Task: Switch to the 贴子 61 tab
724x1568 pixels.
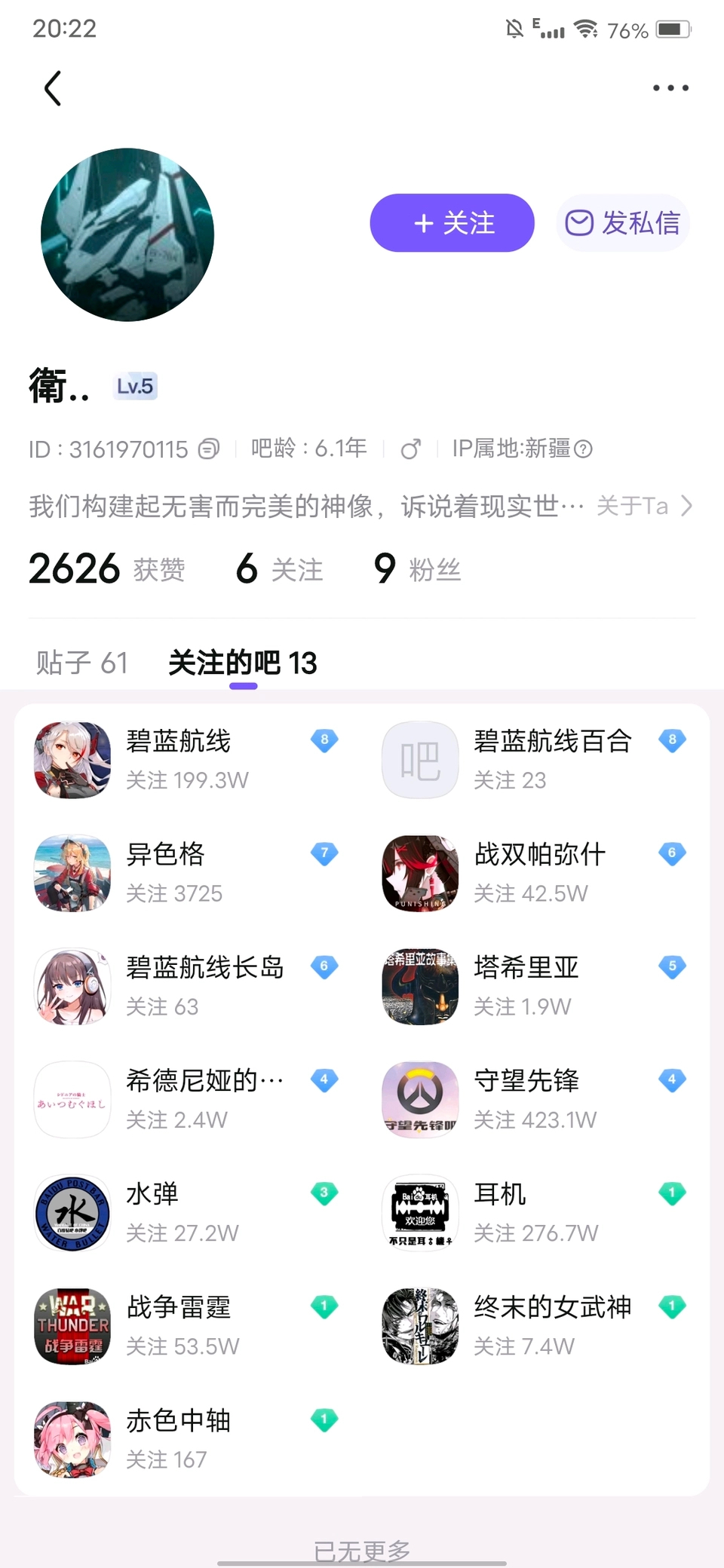Action: (x=81, y=663)
